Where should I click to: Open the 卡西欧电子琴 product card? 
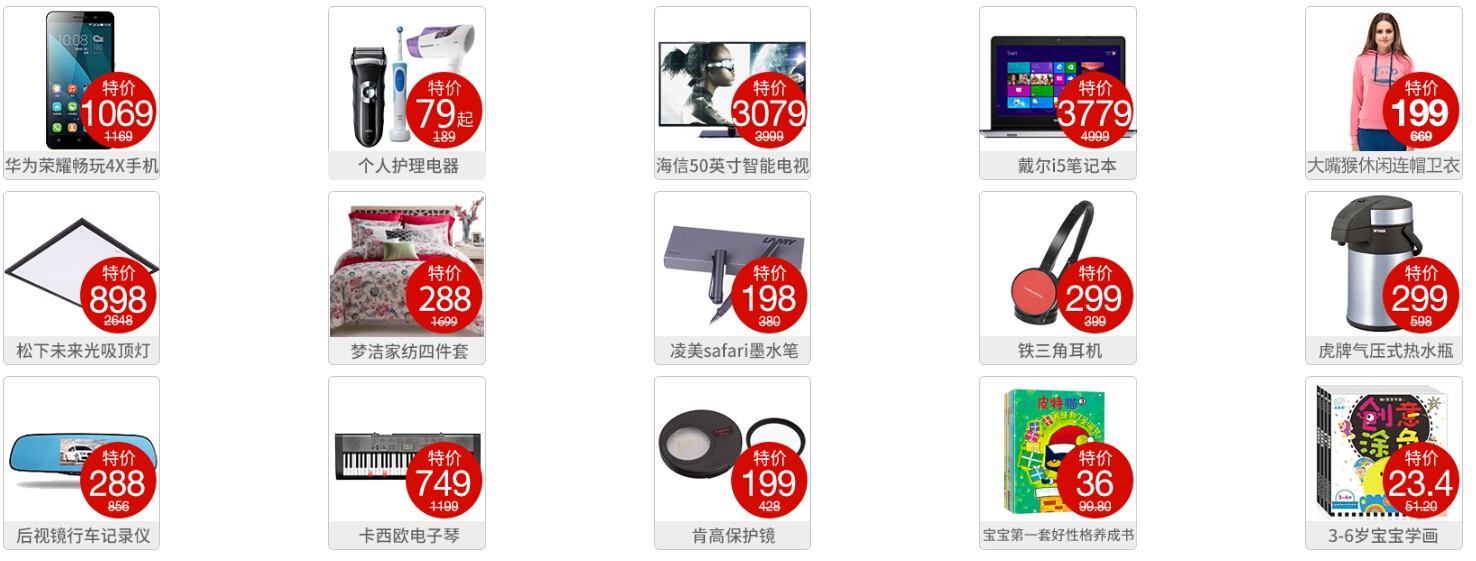coord(407,462)
